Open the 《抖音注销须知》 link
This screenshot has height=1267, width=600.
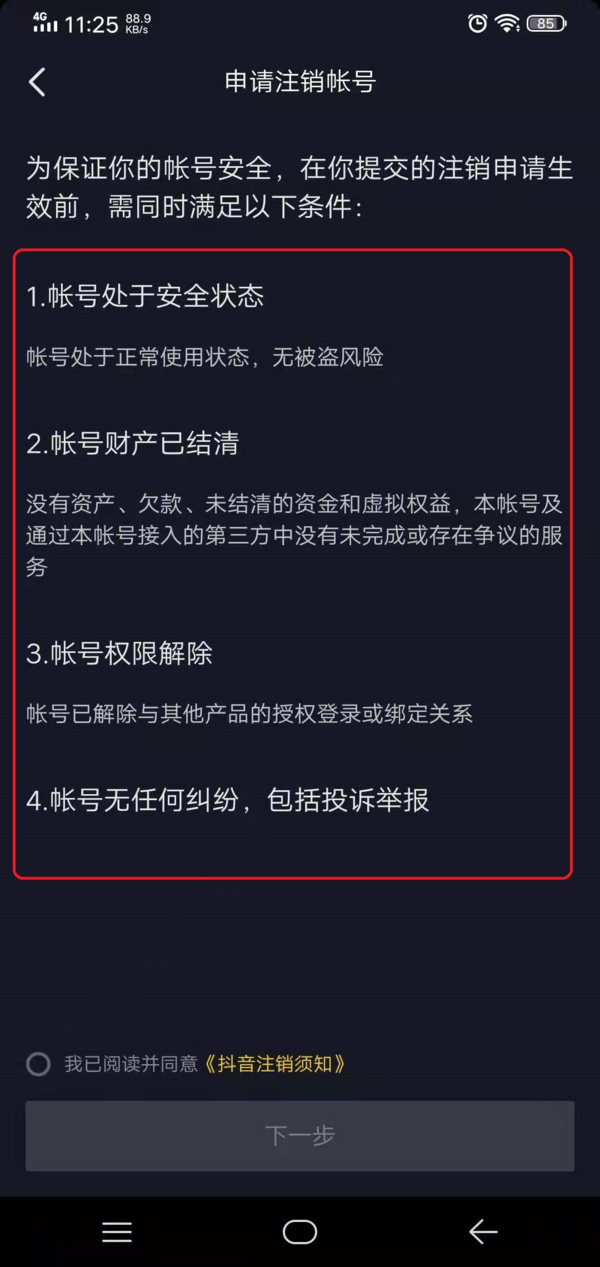tap(275, 1064)
